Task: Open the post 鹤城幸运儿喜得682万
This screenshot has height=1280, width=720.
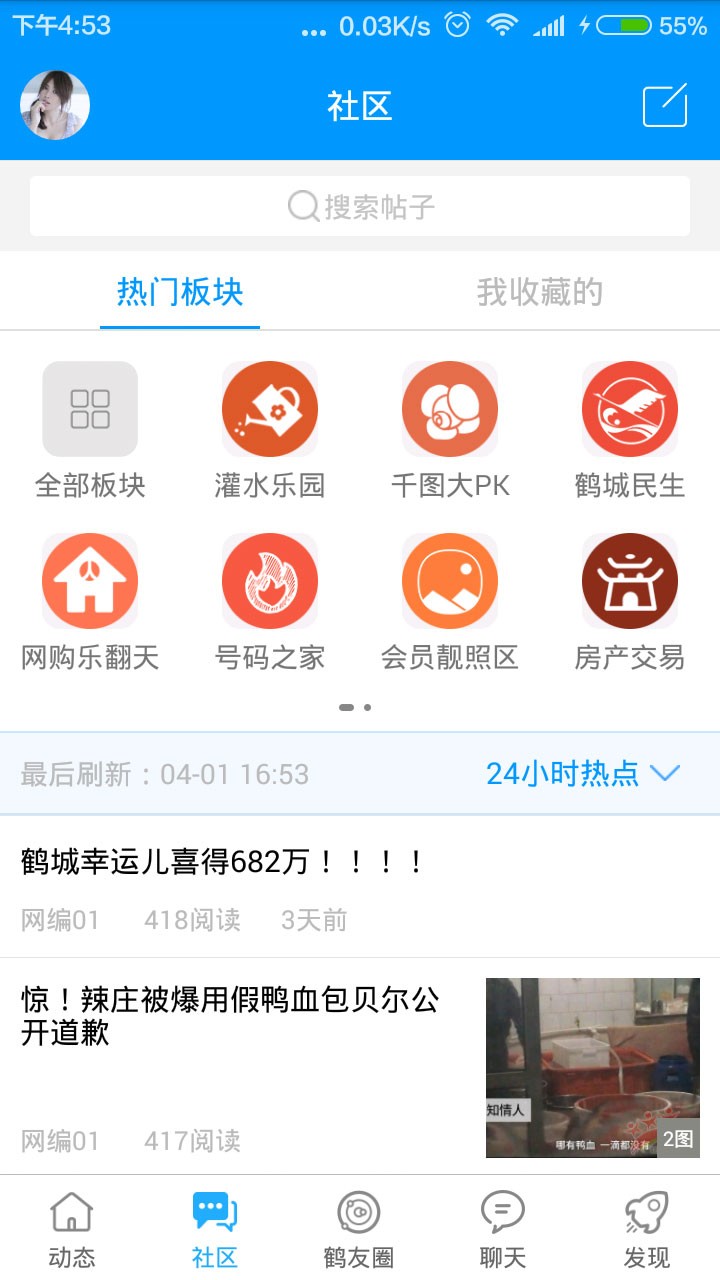Action: 360,887
